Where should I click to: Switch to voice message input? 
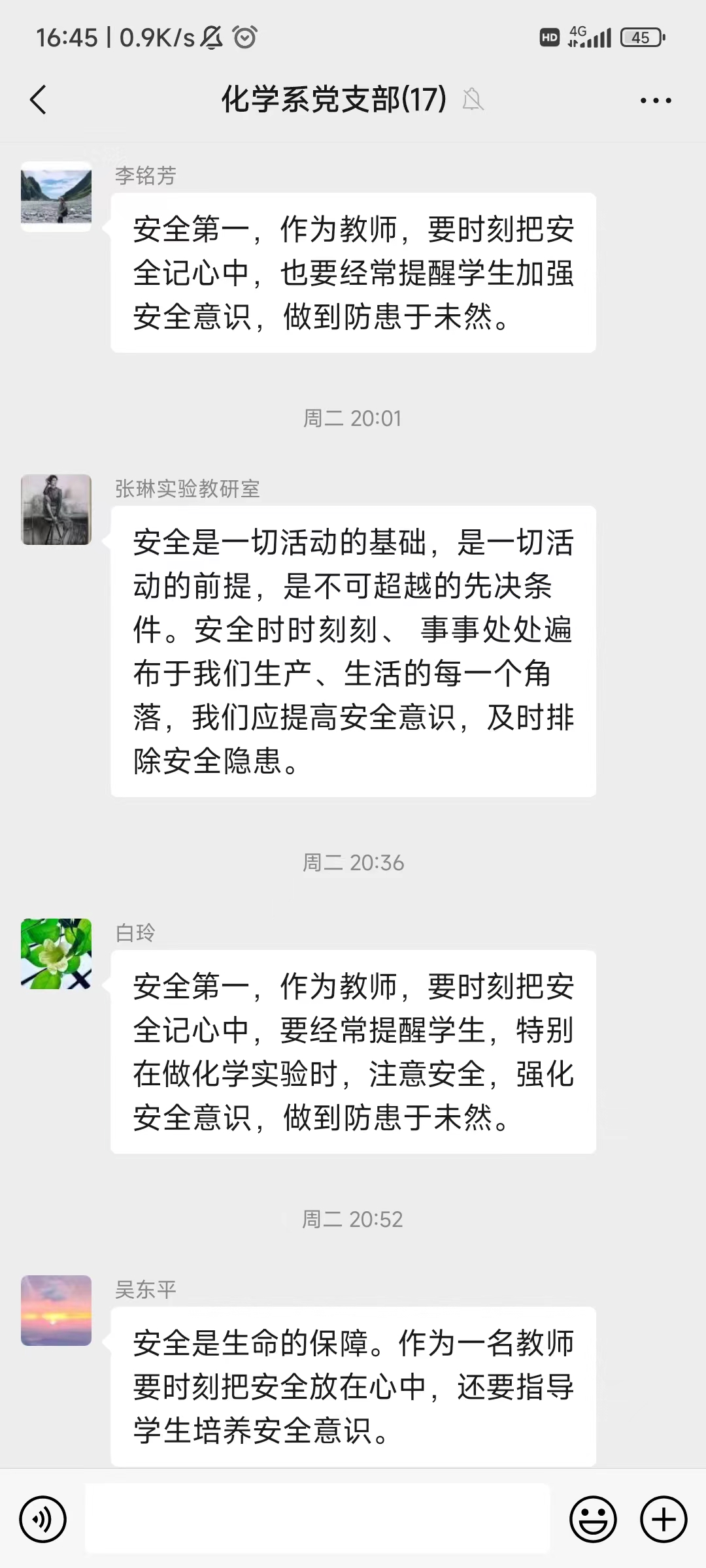[x=43, y=1520]
